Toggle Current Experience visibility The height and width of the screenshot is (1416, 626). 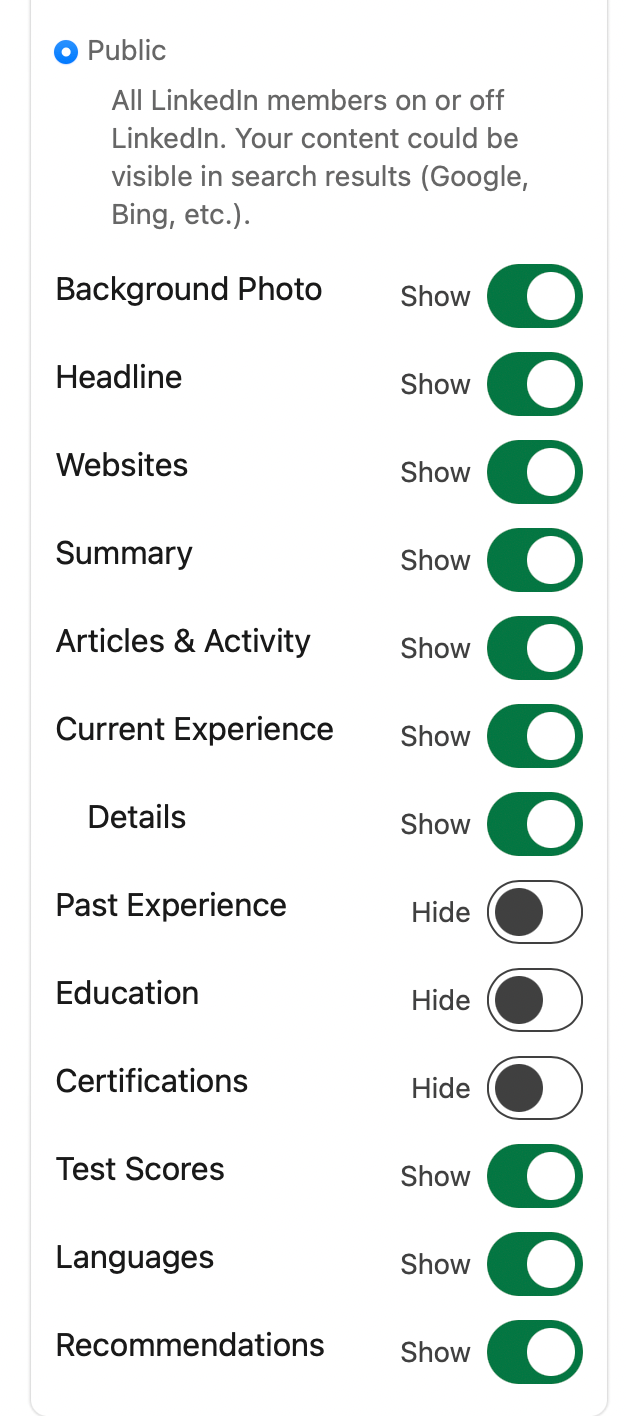(x=534, y=736)
